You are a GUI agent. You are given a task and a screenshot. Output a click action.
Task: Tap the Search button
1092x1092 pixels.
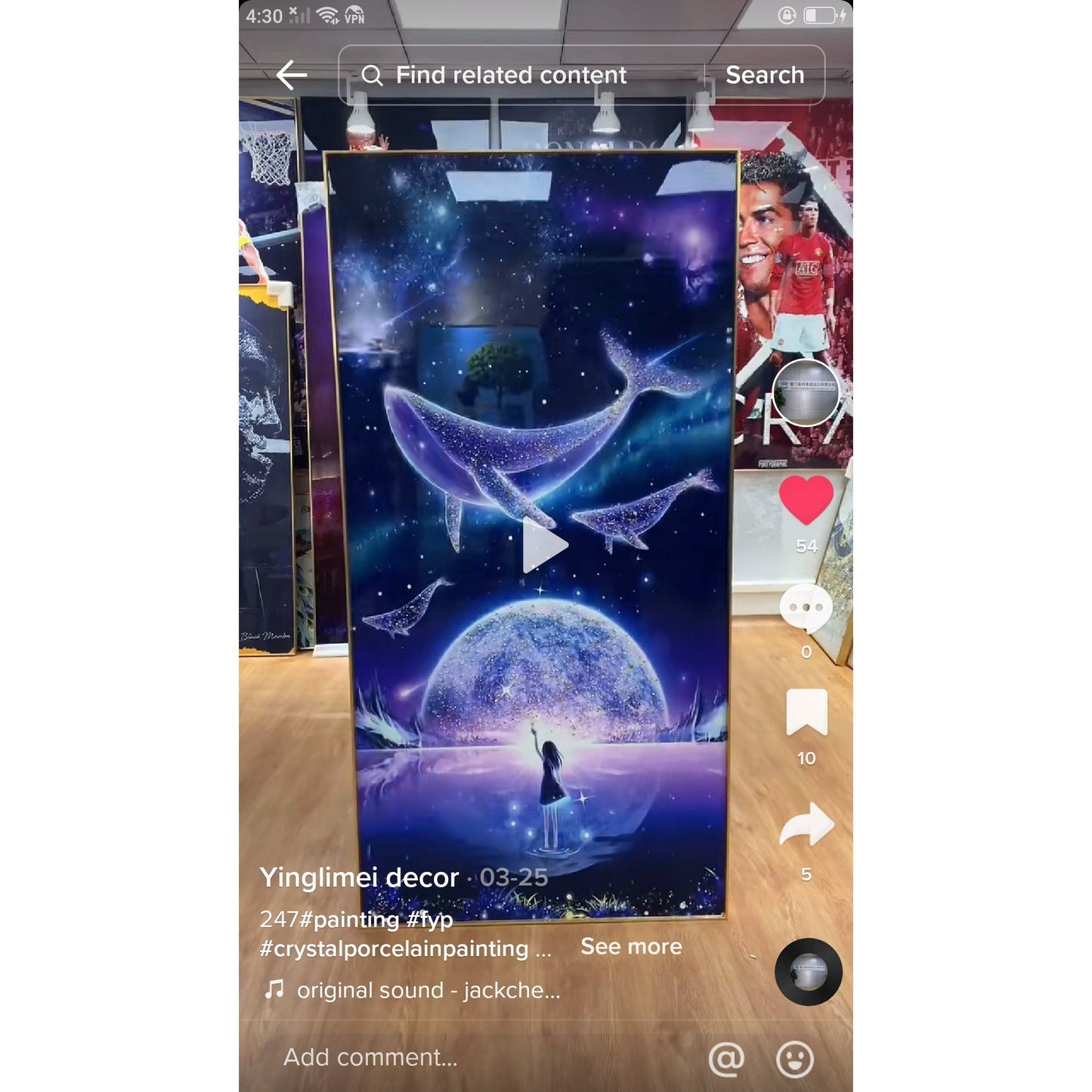[x=764, y=76]
